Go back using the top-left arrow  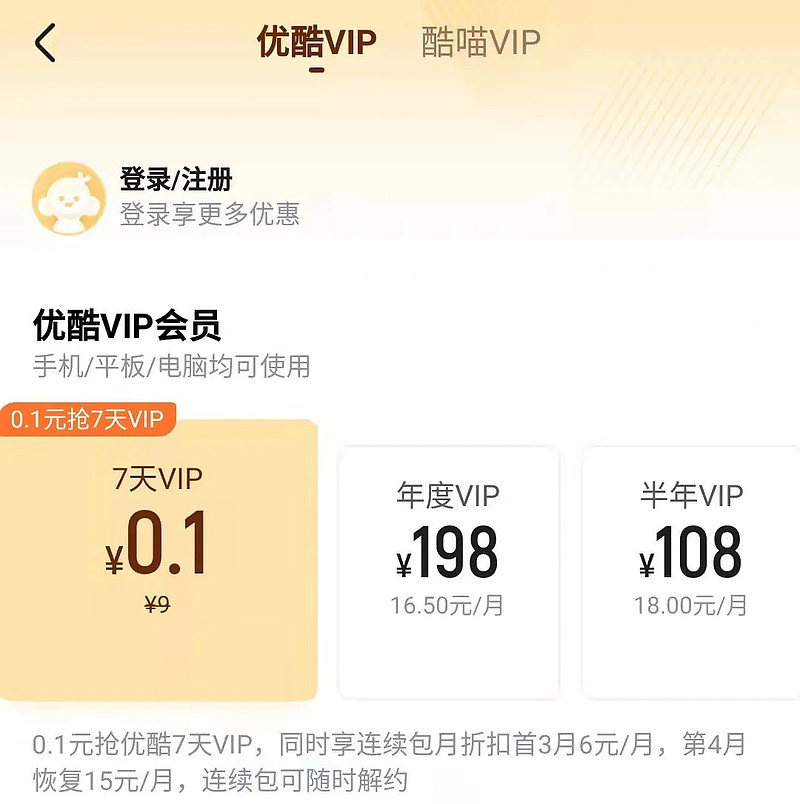pos(45,44)
